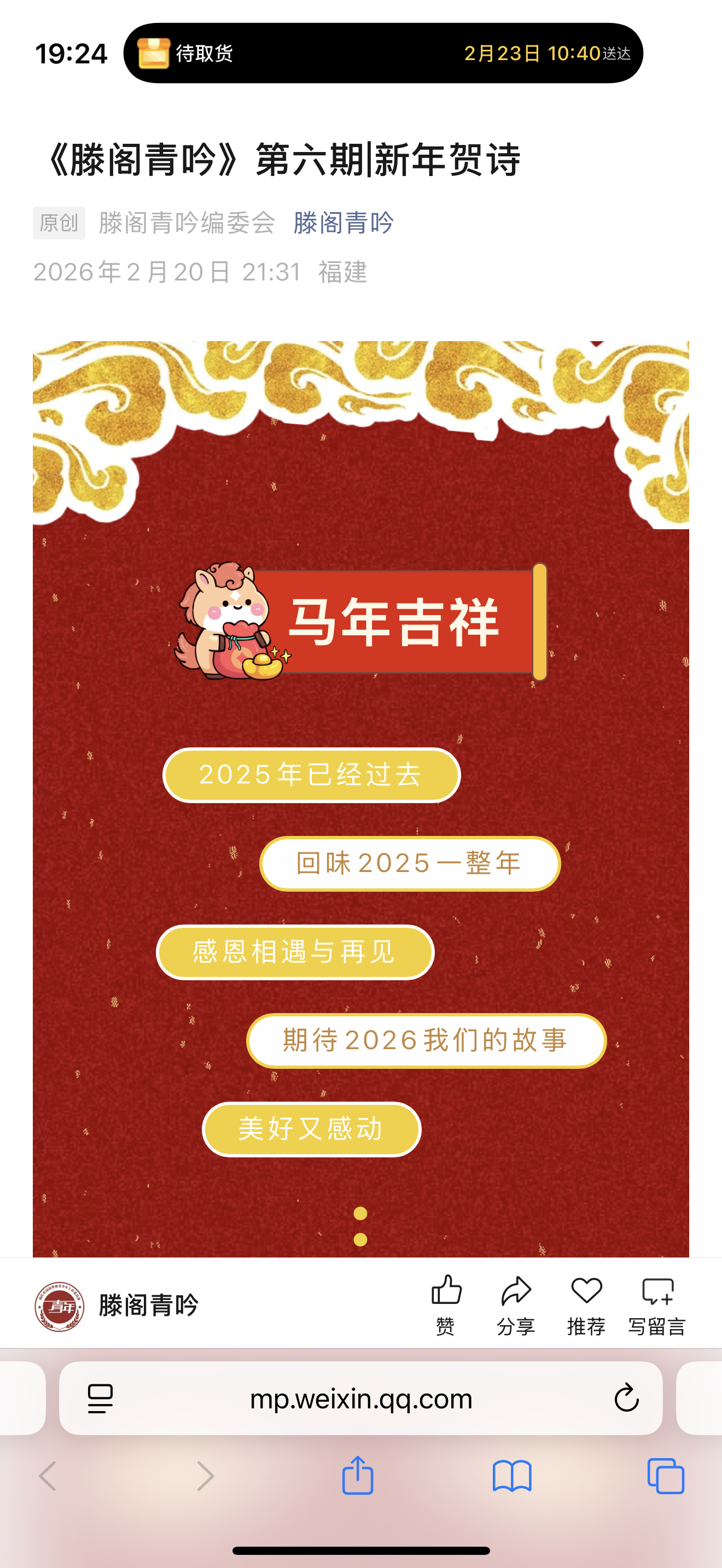Image resolution: width=722 pixels, height=1568 pixels.
Task: Open the 待取货 delivery live activity
Action: pyautogui.click(x=383, y=54)
